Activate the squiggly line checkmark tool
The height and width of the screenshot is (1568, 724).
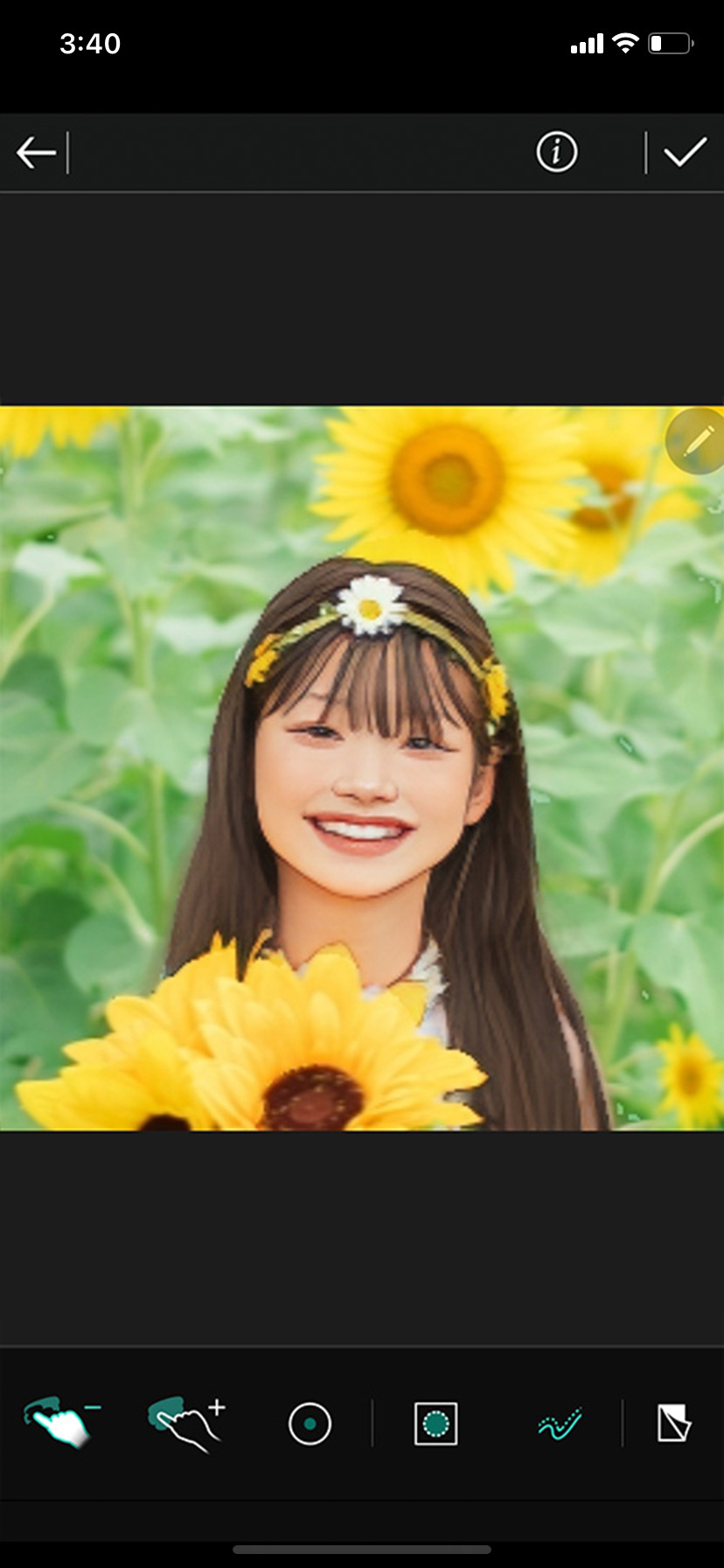point(560,1424)
